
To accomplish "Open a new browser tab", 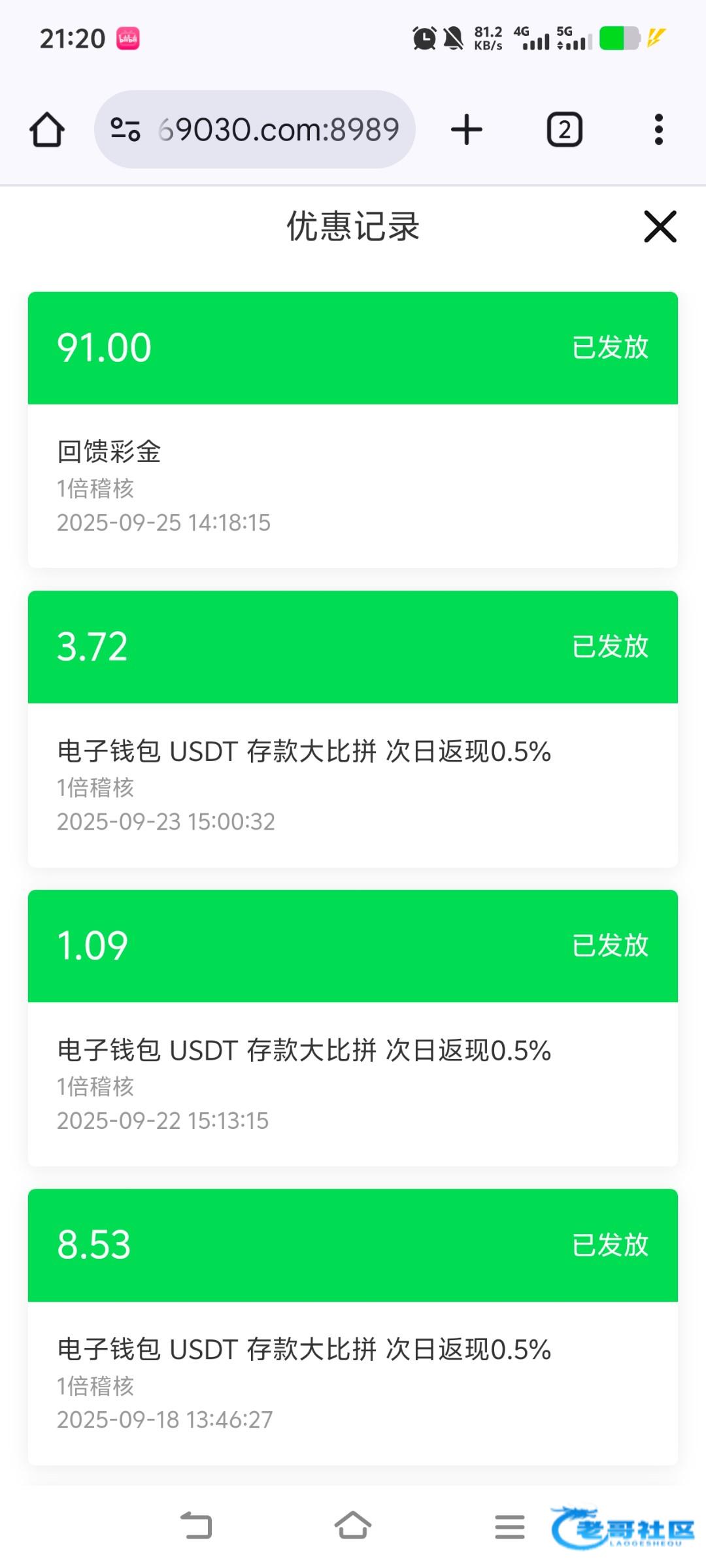I will pos(467,129).
